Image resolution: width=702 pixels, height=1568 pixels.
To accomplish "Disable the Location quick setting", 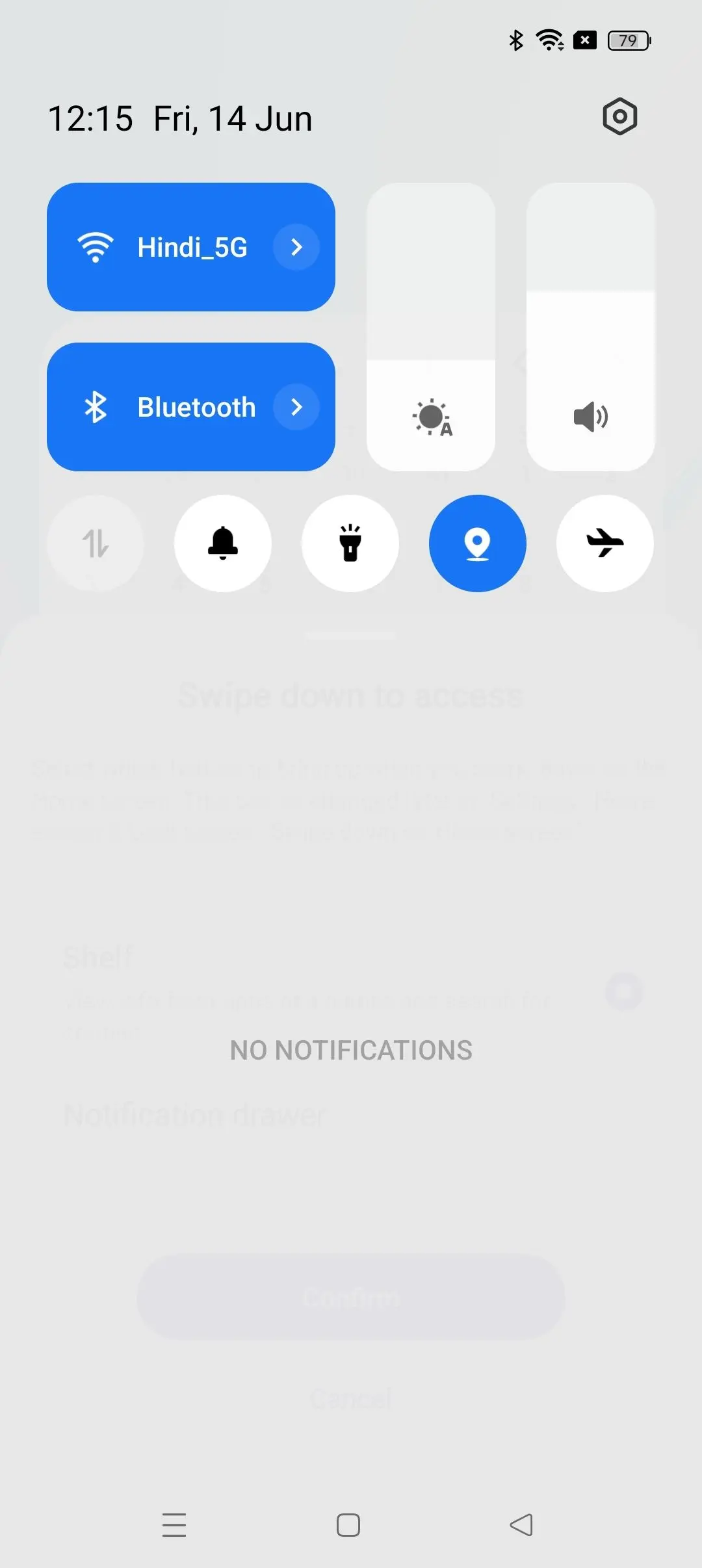I will 478,544.
